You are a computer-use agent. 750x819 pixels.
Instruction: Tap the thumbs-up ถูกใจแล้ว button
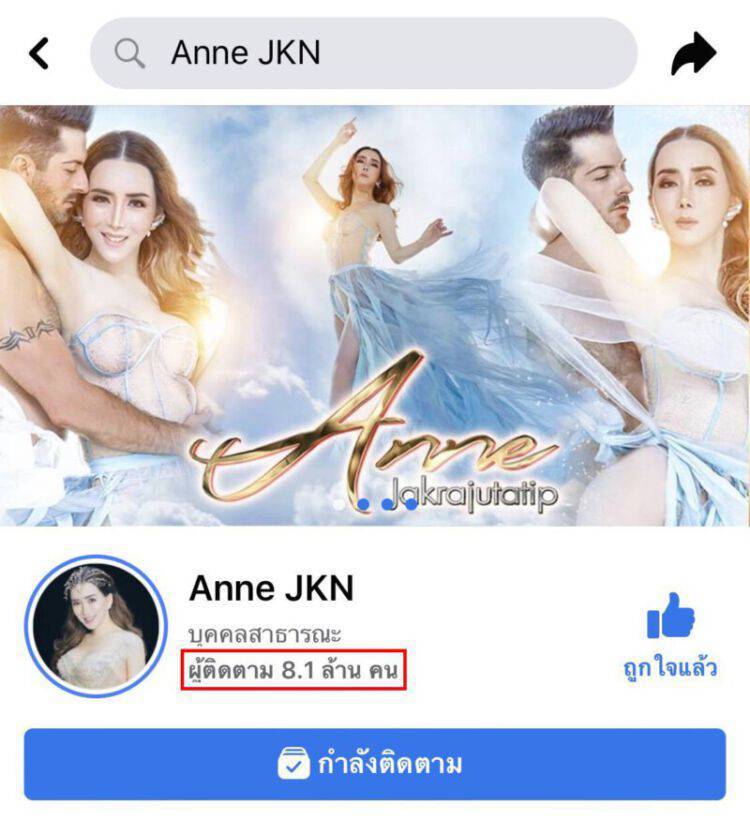(x=669, y=634)
